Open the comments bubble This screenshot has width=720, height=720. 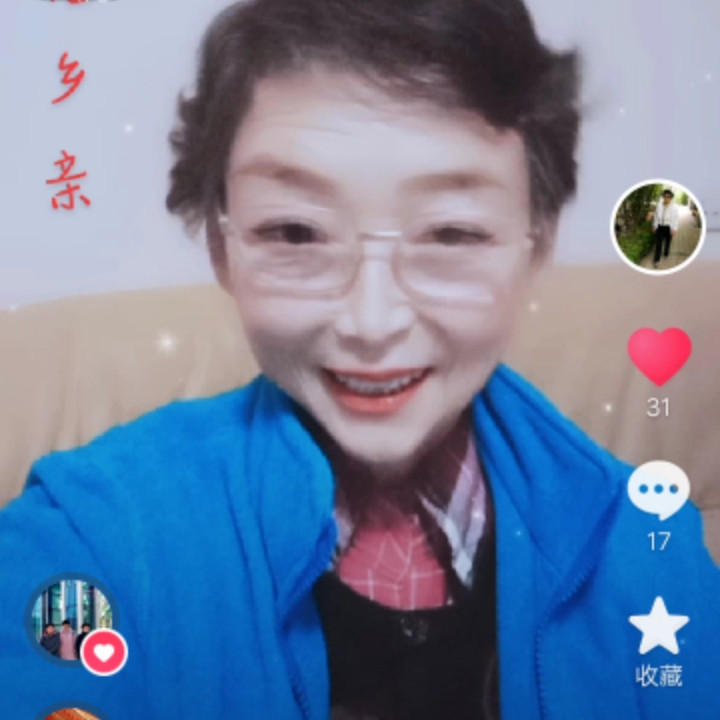click(658, 490)
